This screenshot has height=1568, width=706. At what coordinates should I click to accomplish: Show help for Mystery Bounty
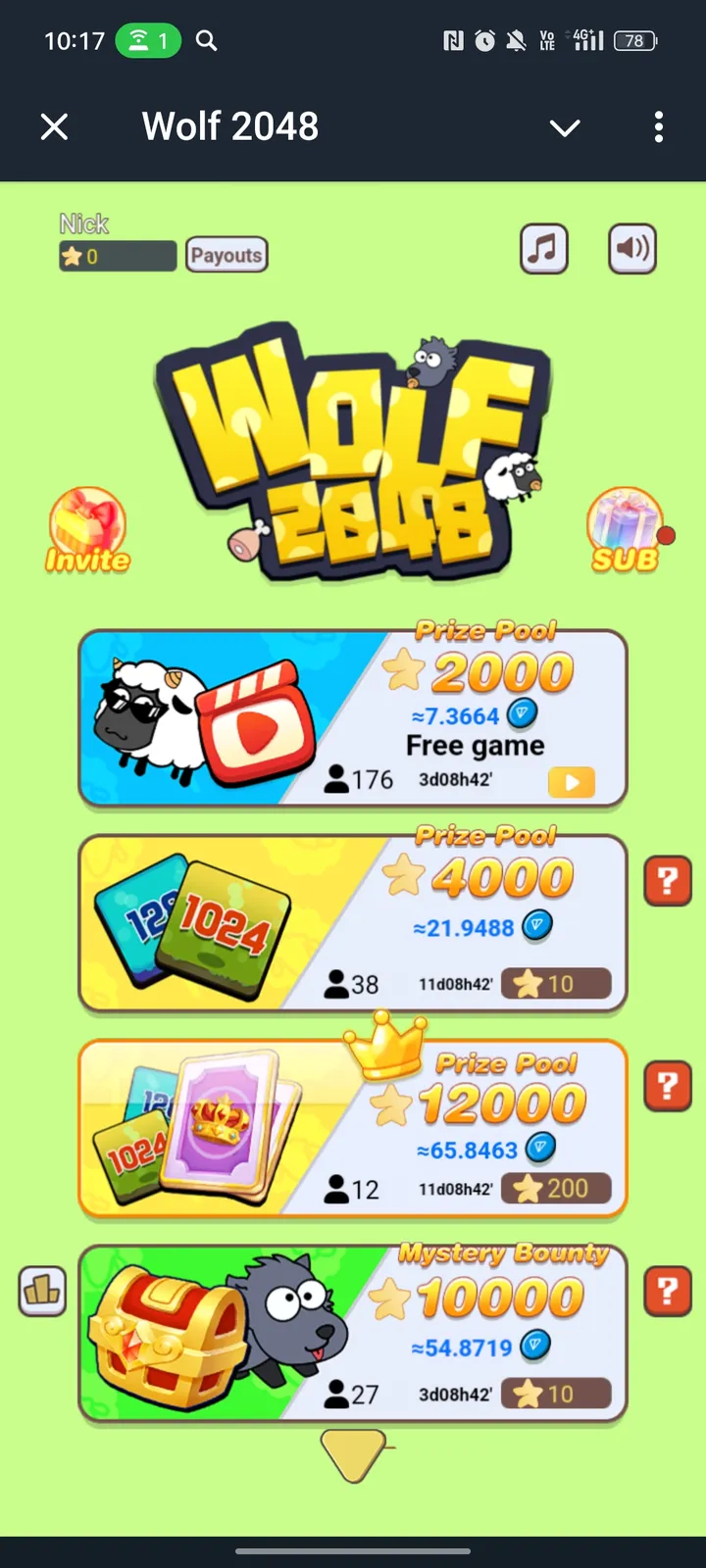pos(668,1291)
